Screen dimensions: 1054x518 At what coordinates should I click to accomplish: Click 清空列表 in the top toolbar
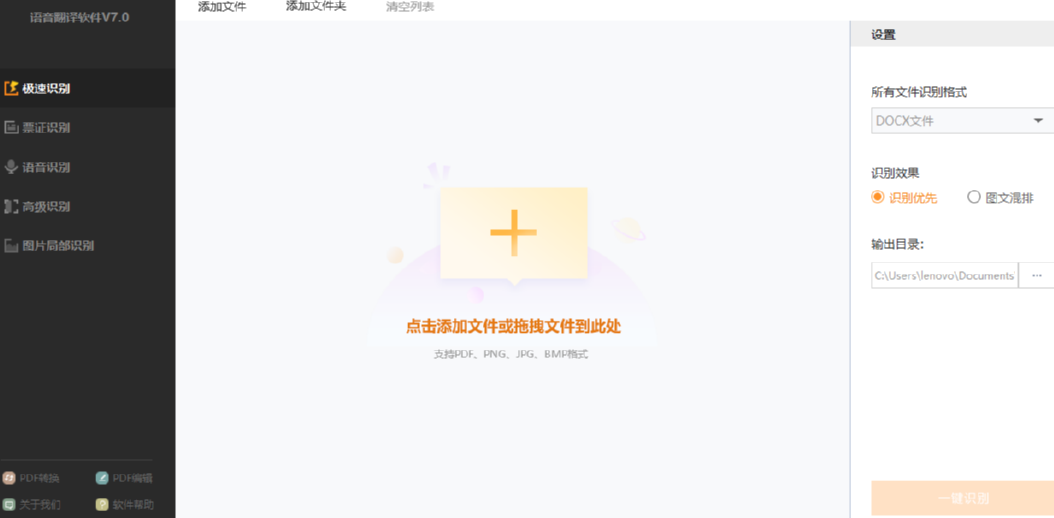click(x=410, y=7)
